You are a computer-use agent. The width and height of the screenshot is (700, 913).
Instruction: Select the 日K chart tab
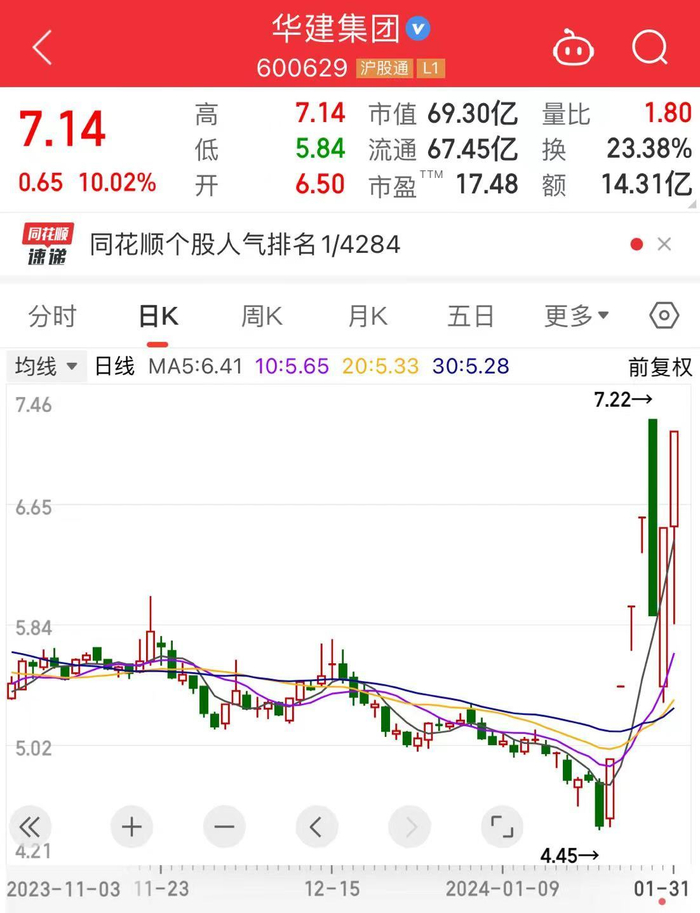tap(157, 317)
